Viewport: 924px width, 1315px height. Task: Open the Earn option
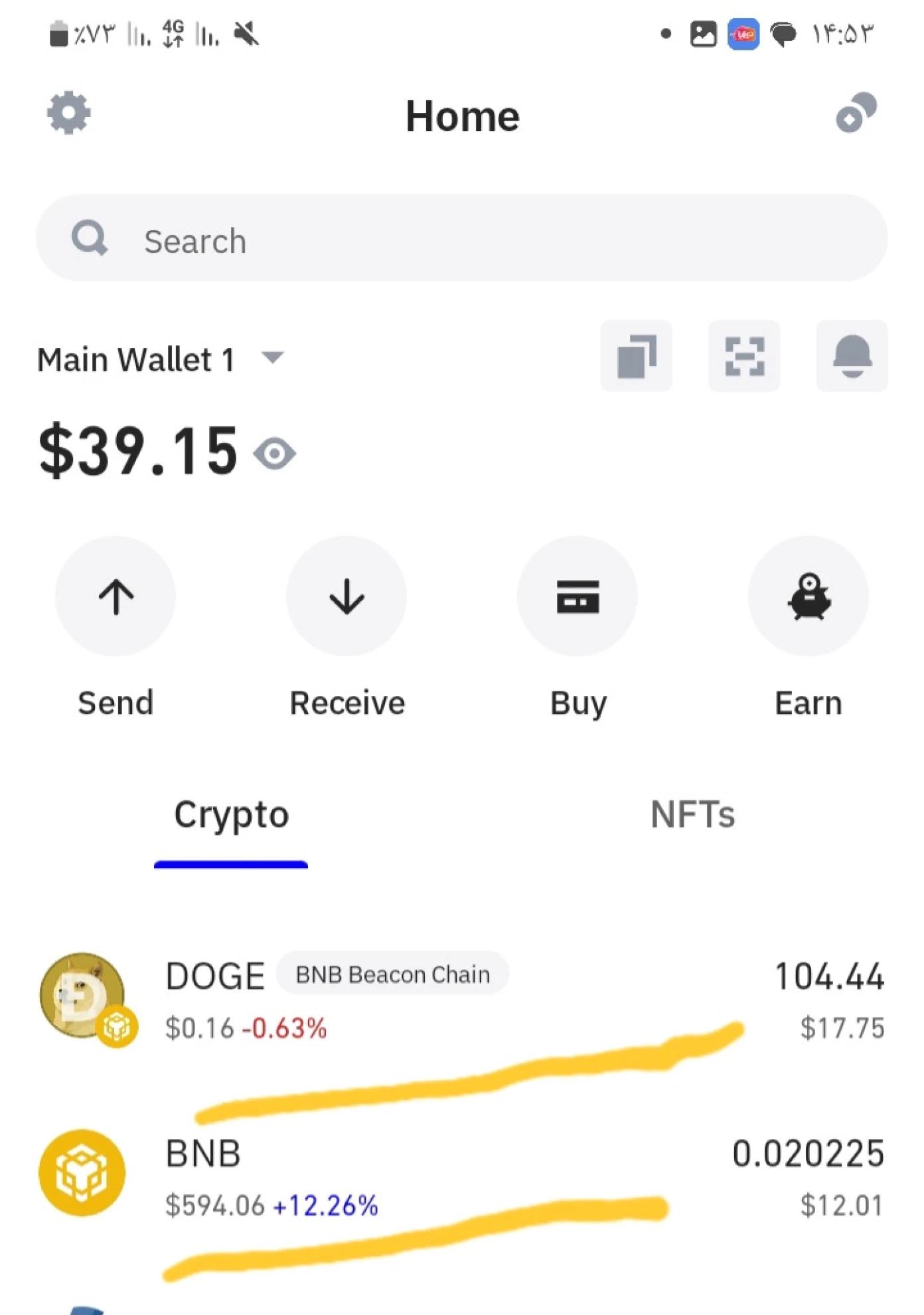pos(808,596)
